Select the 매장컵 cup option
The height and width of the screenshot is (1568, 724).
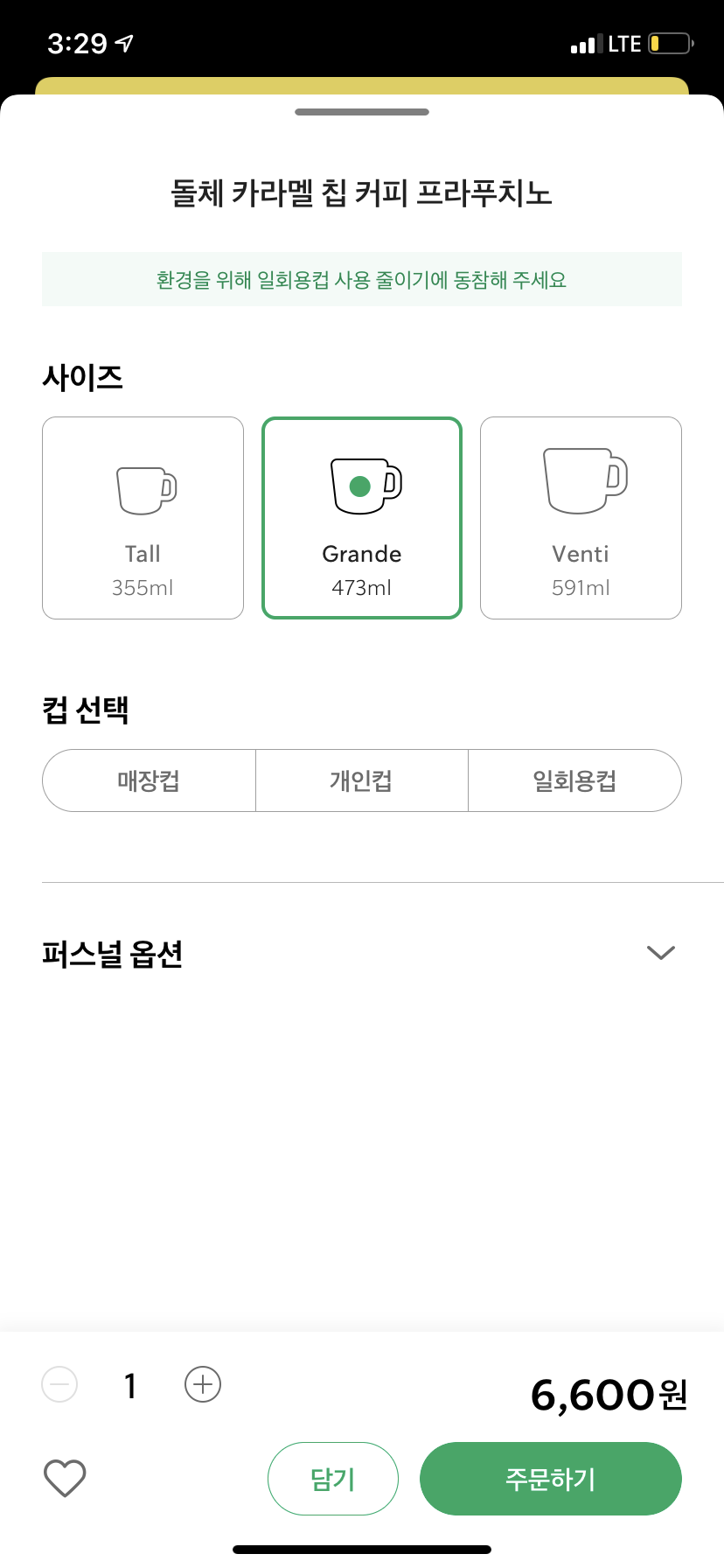point(149,780)
